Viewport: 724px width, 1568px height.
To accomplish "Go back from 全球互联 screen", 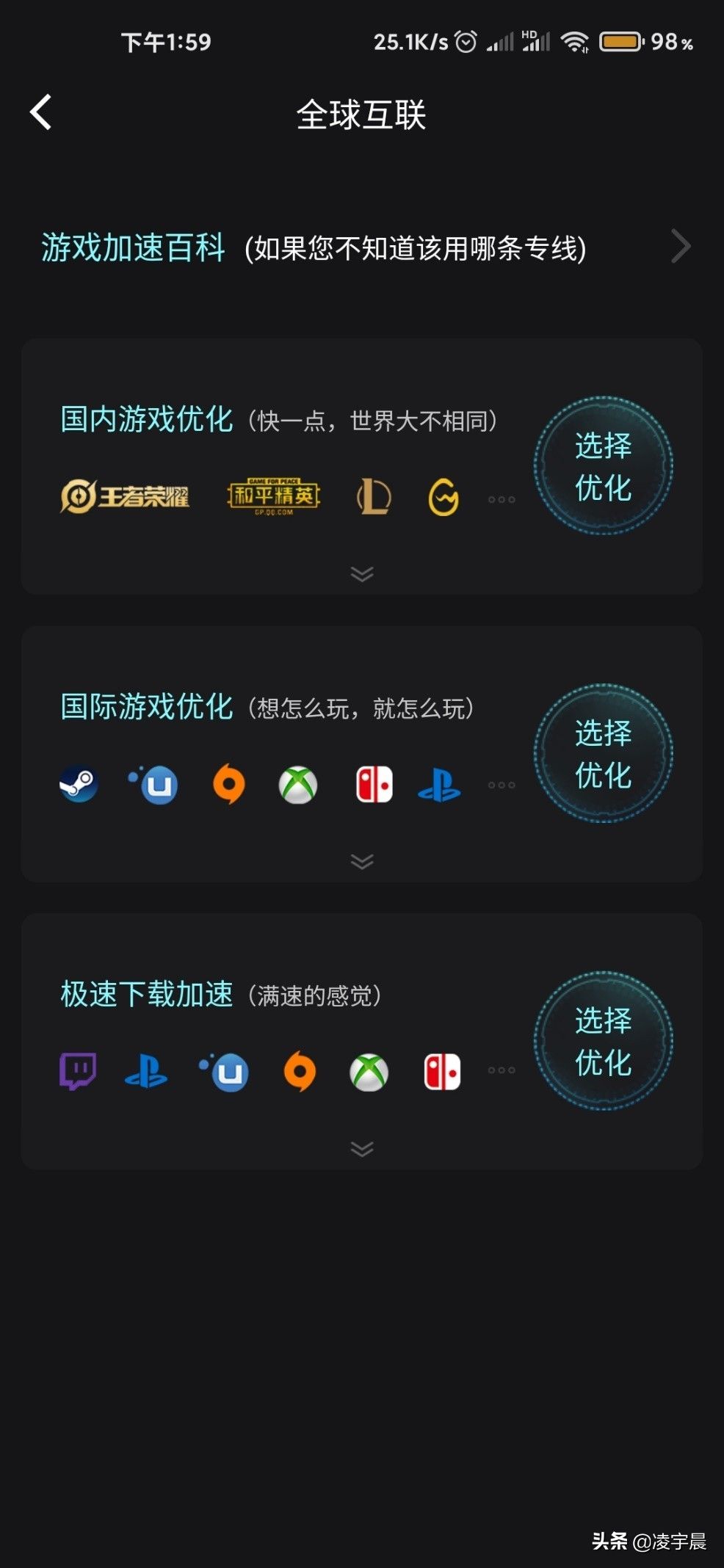I will coord(41,112).
